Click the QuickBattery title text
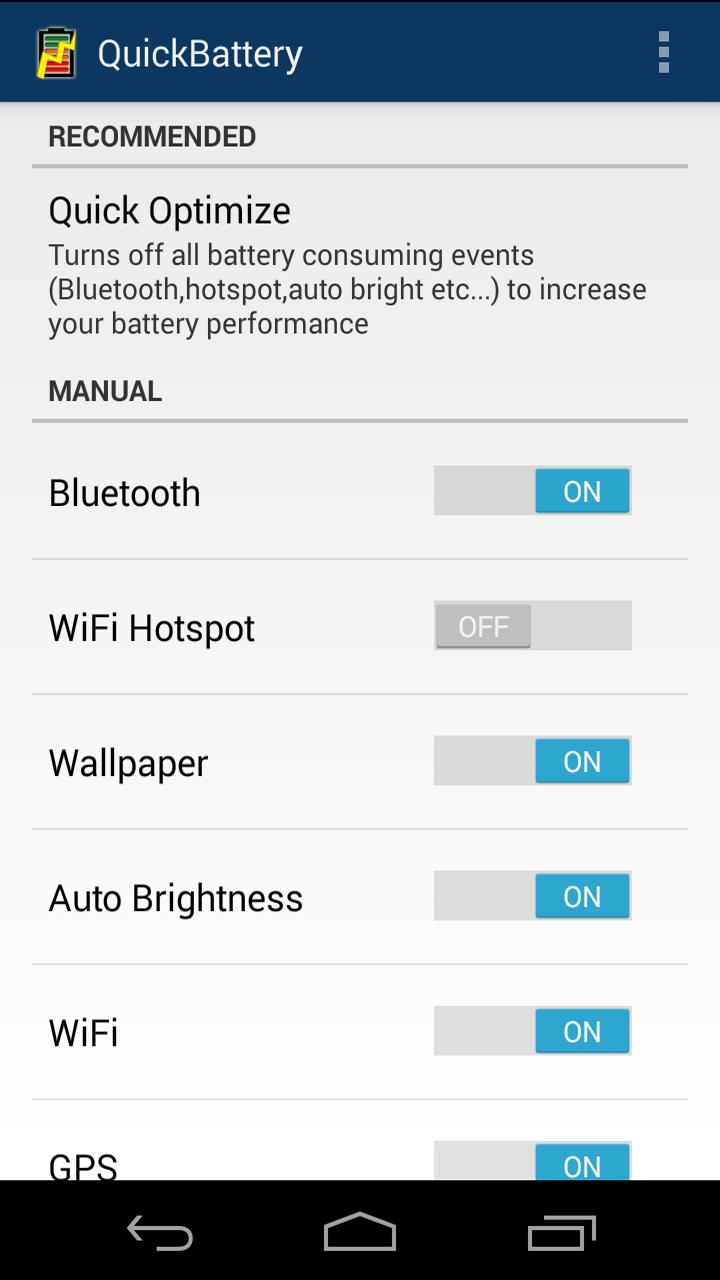This screenshot has height=1280, width=720. 197,52
